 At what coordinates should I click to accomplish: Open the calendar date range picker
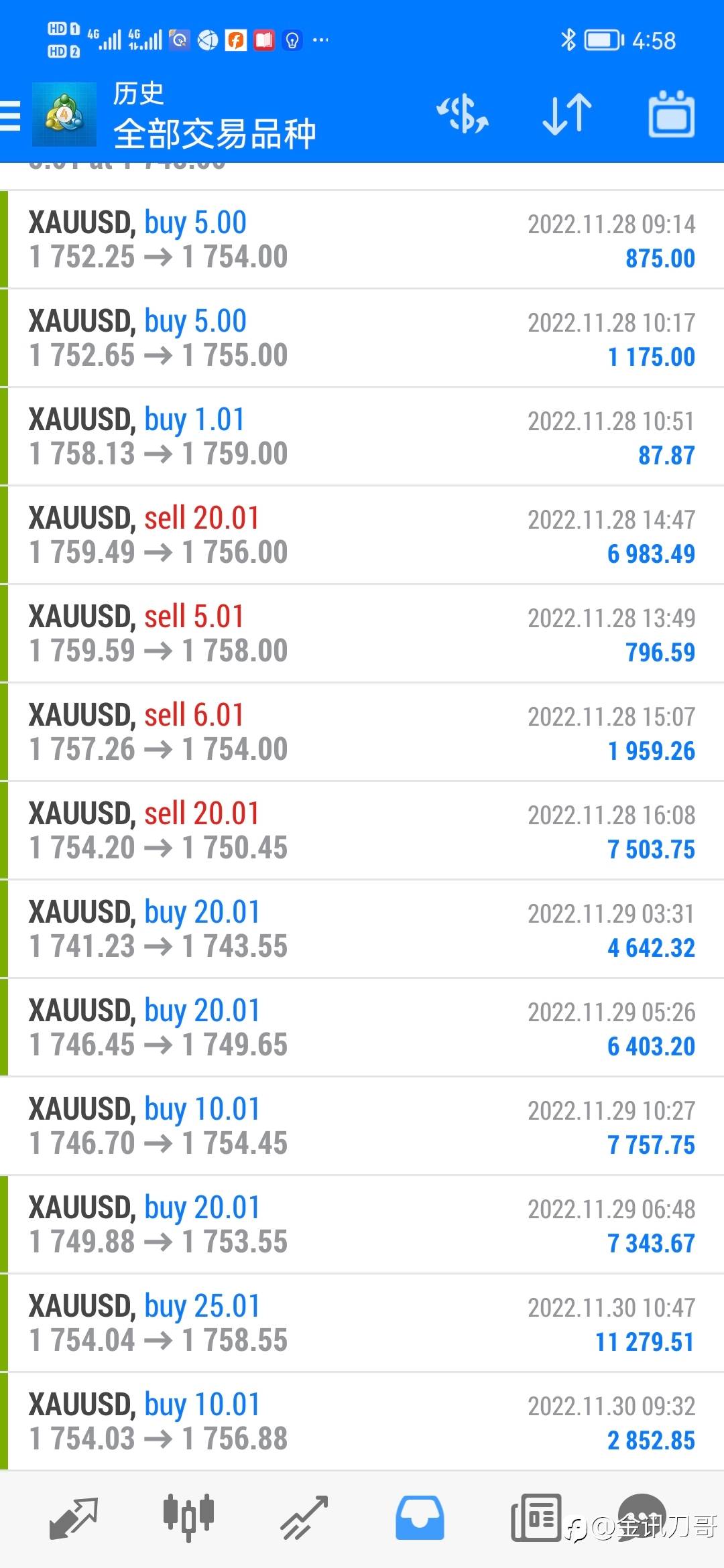(671, 115)
